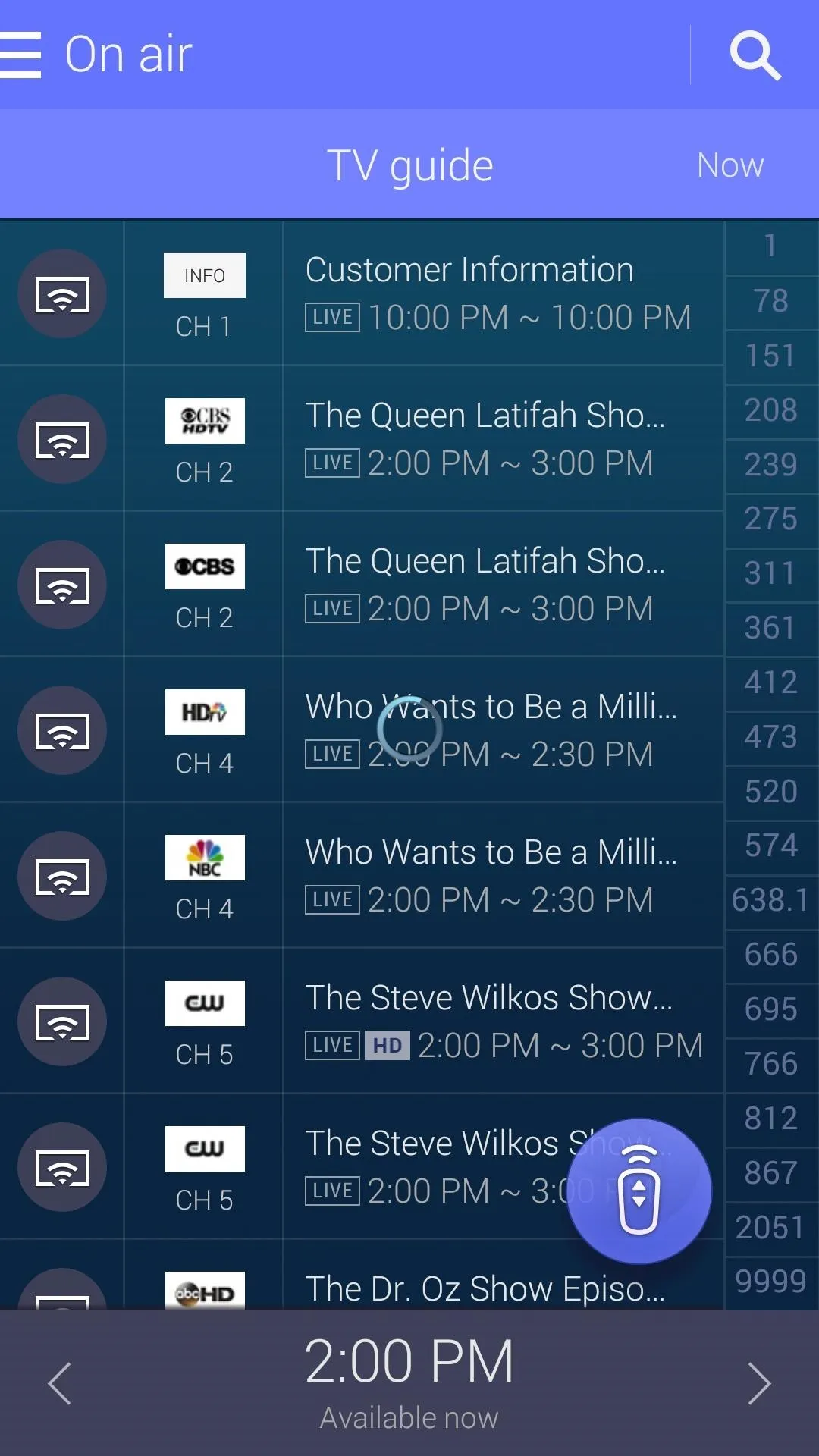
Task: Open the floating remote control button
Action: click(639, 1191)
